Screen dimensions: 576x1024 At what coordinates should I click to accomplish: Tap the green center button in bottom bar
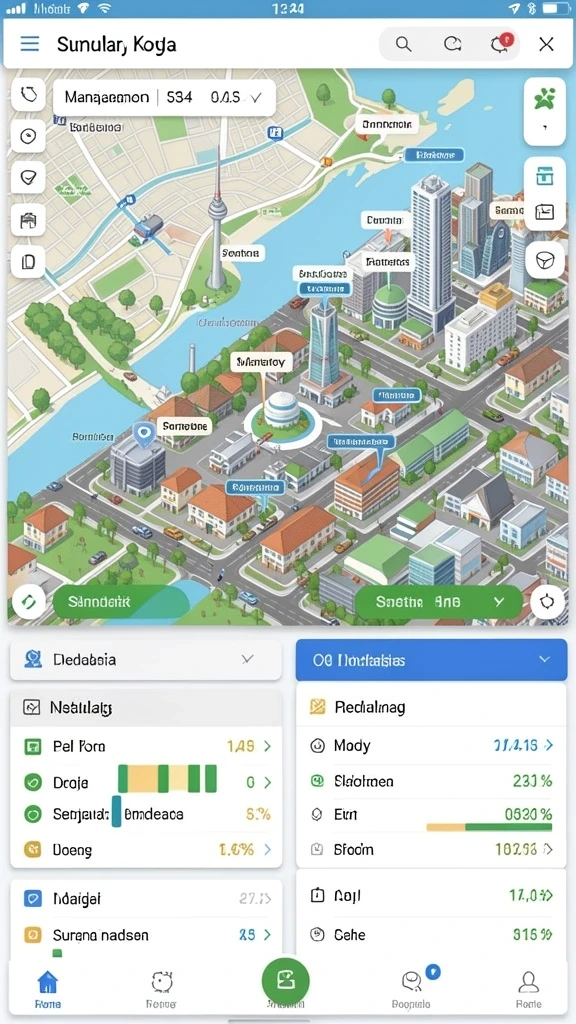(285, 980)
